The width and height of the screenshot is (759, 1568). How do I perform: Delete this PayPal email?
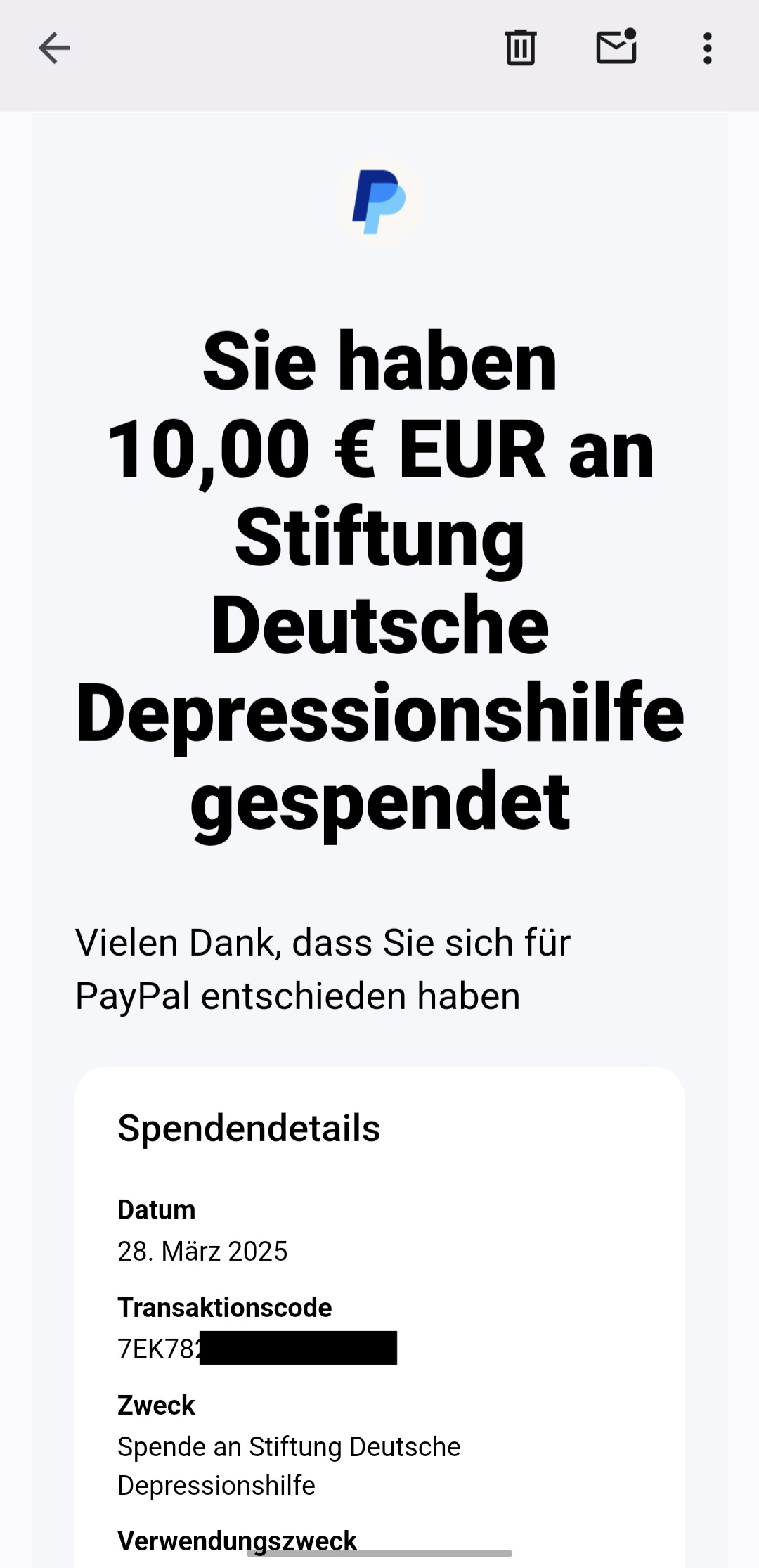coord(520,49)
